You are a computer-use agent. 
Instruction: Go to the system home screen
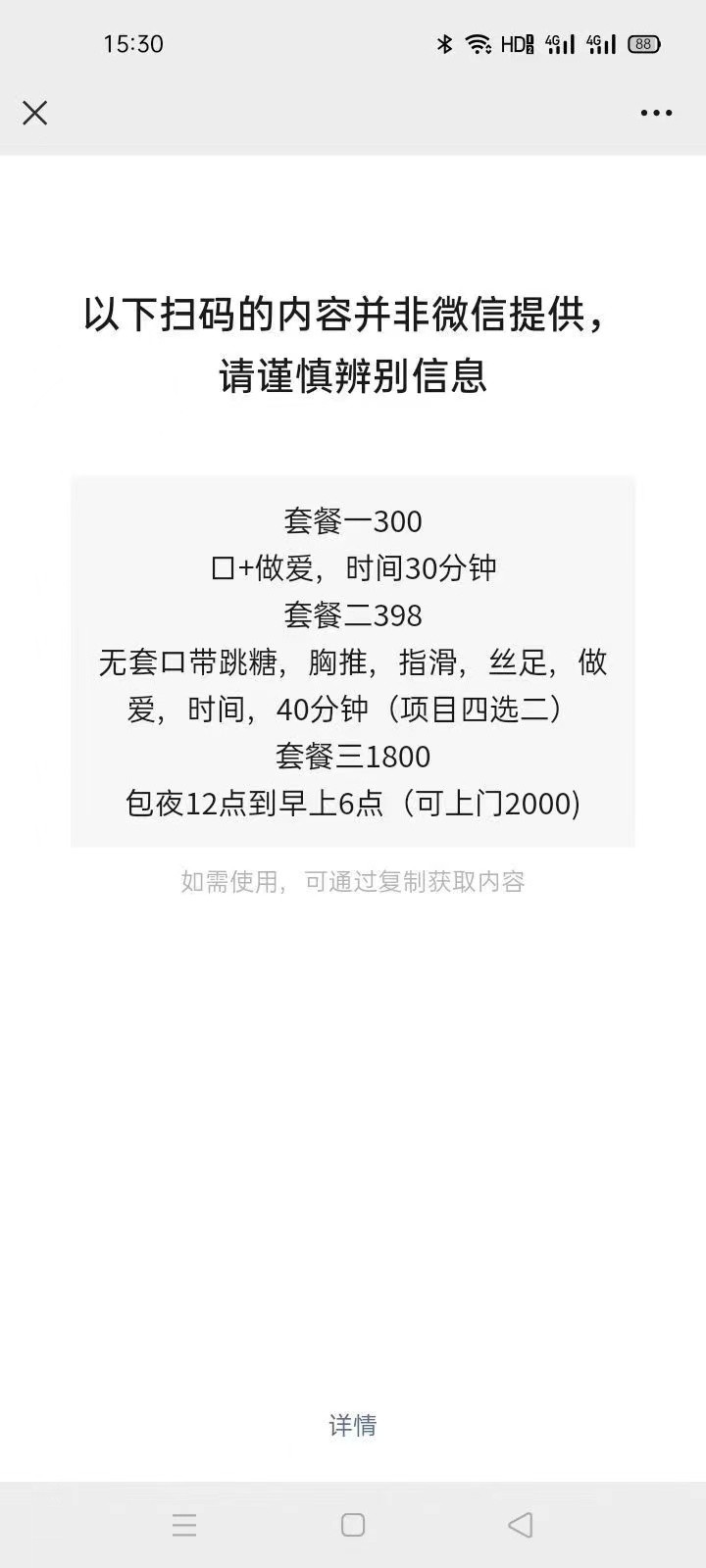tap(353, 1525)
